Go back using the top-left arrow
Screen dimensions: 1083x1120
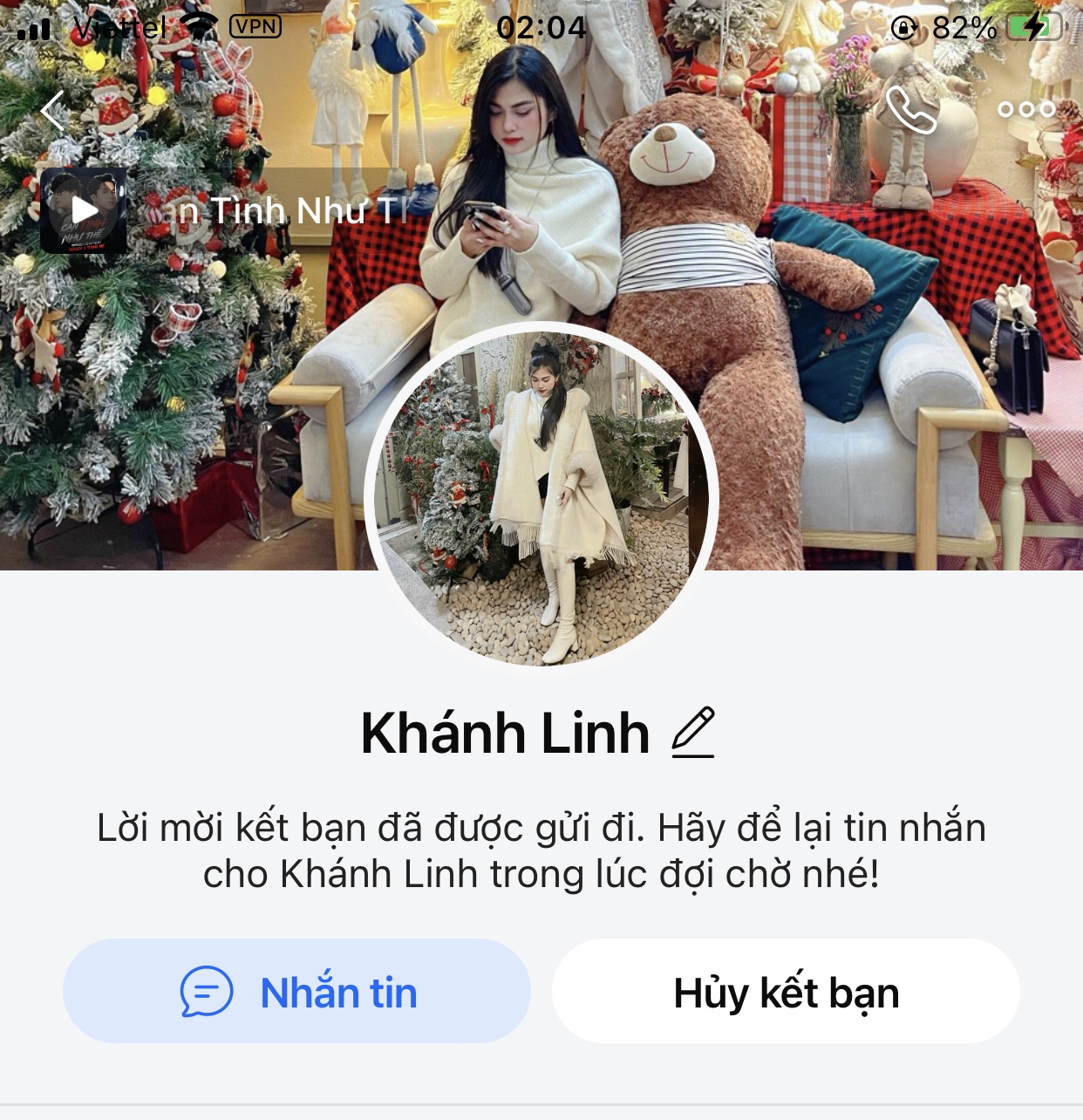point(53,111)
